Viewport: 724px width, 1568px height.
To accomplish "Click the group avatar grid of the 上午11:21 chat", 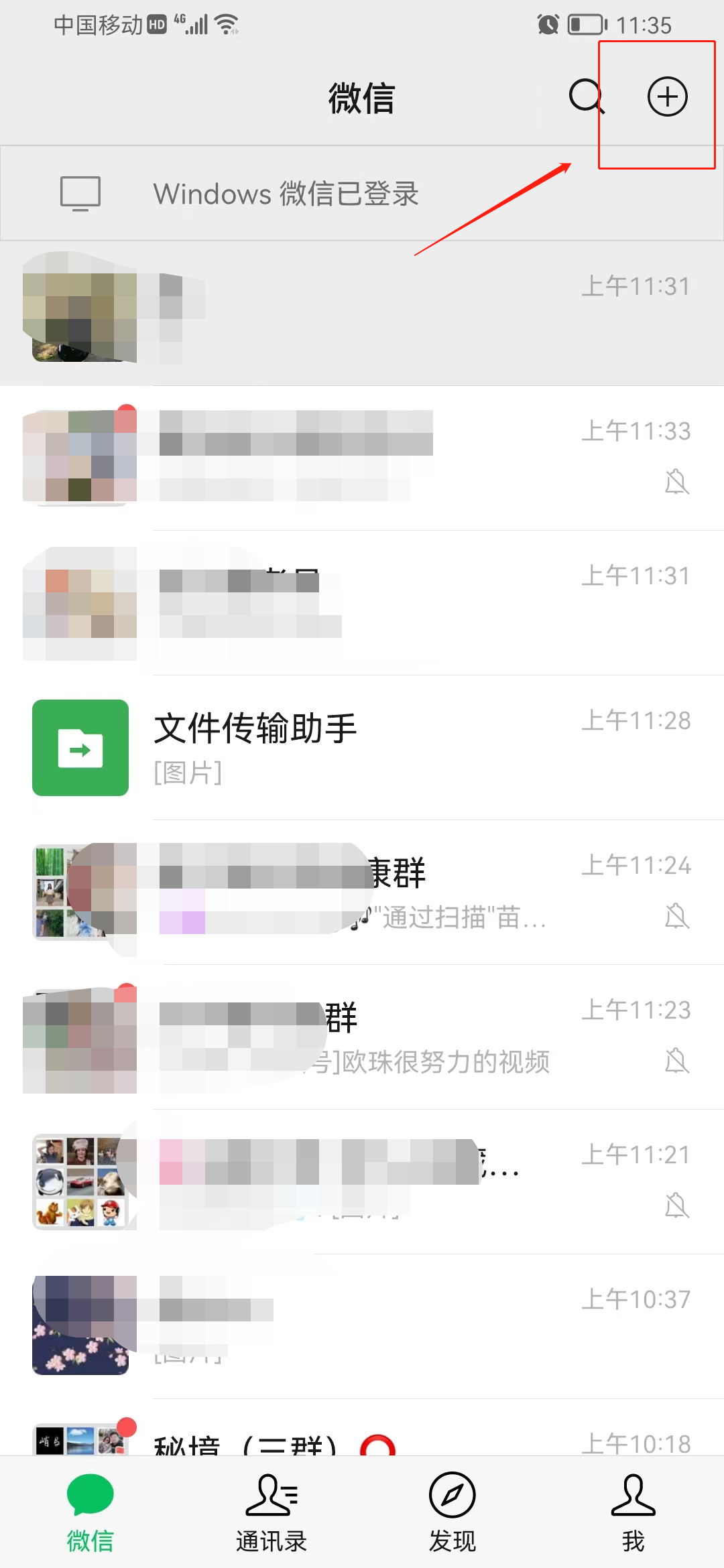I will [80, 1179].
